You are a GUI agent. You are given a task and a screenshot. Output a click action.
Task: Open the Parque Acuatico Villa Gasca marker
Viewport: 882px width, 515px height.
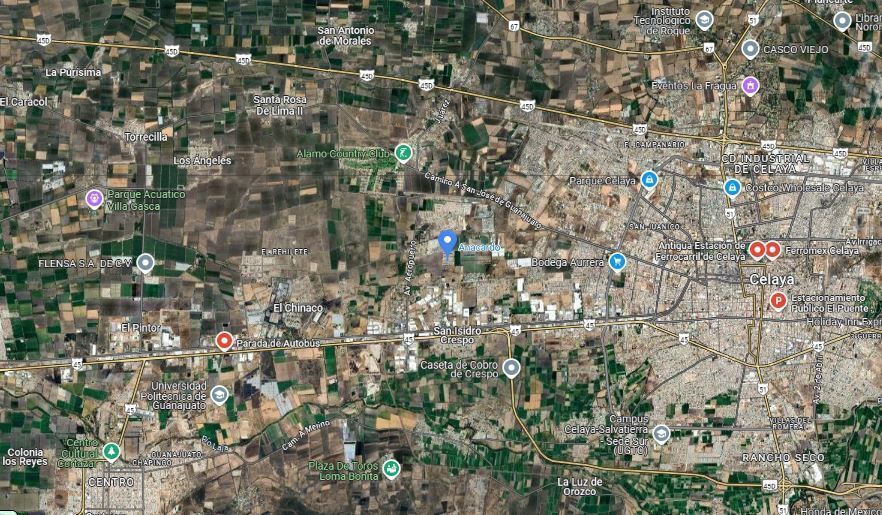(x=94, y=197)
